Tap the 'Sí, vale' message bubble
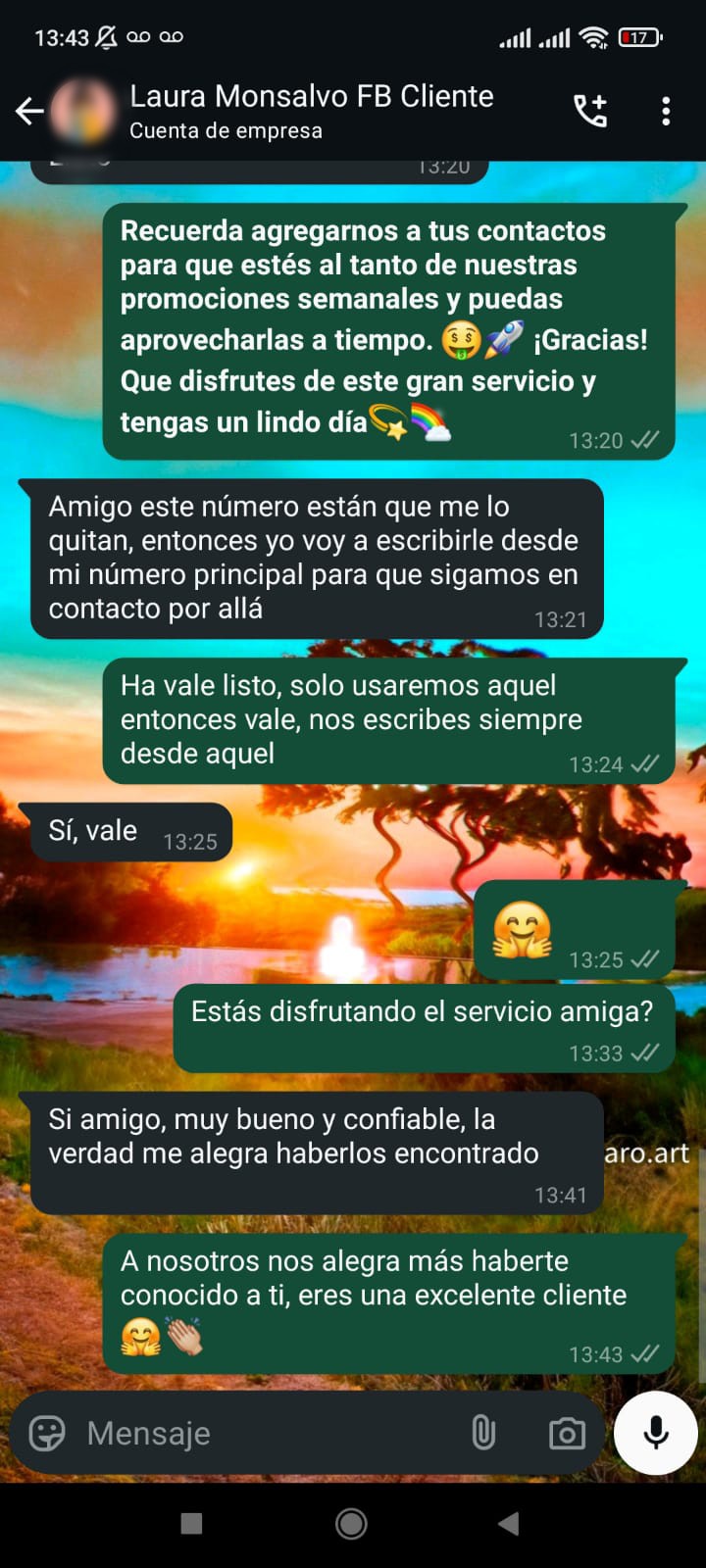The width and height of the screenshot is (706, 1568). coord(131,831)
